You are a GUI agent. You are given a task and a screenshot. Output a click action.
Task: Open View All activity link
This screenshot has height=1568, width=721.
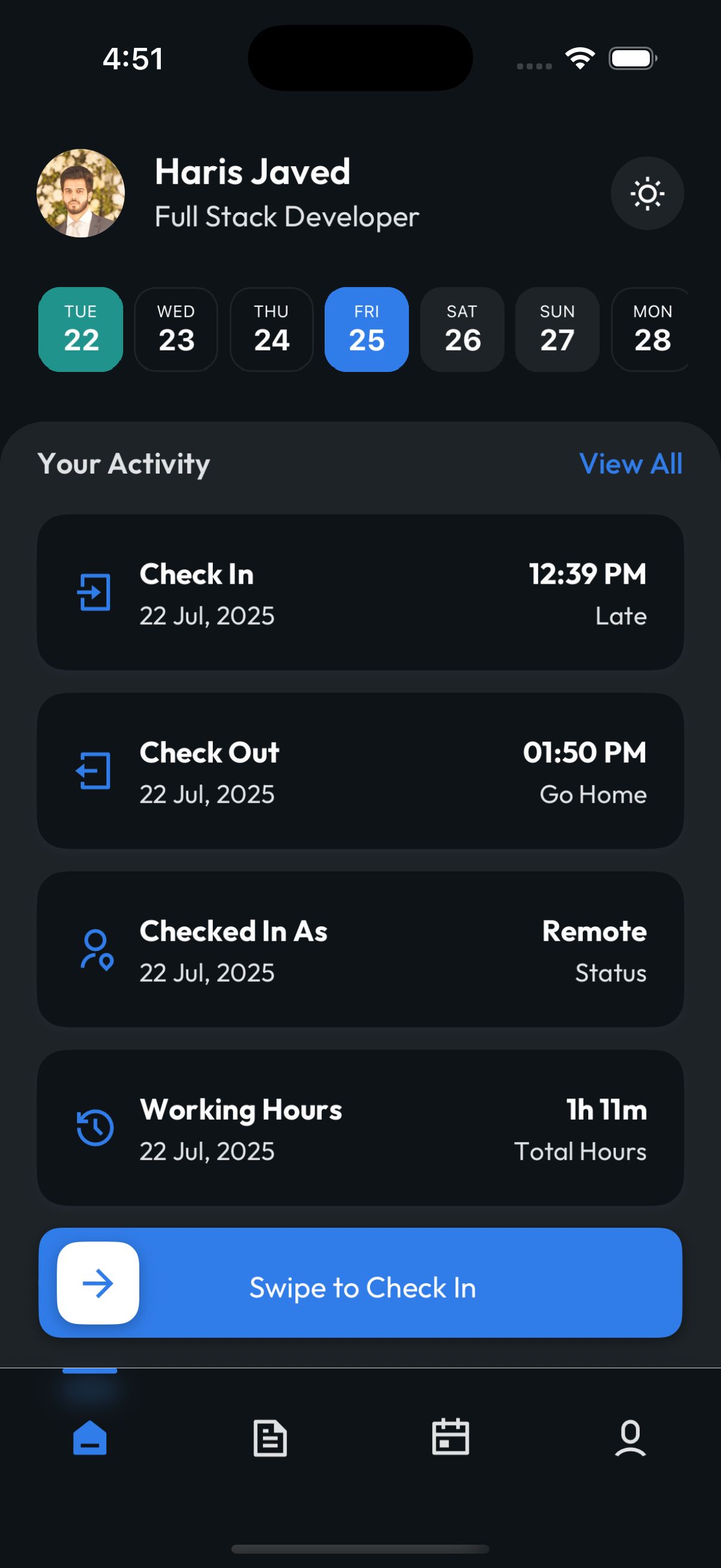click(630, 464)
